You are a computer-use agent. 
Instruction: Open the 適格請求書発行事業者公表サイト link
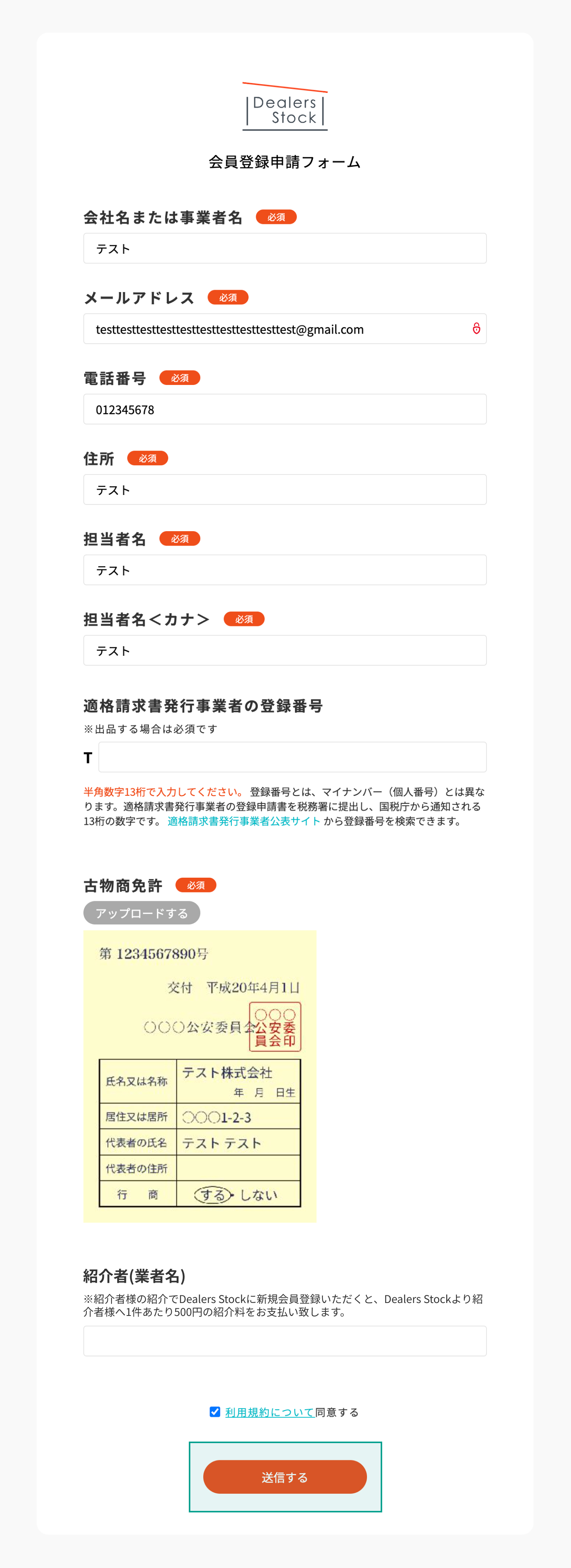244,821
